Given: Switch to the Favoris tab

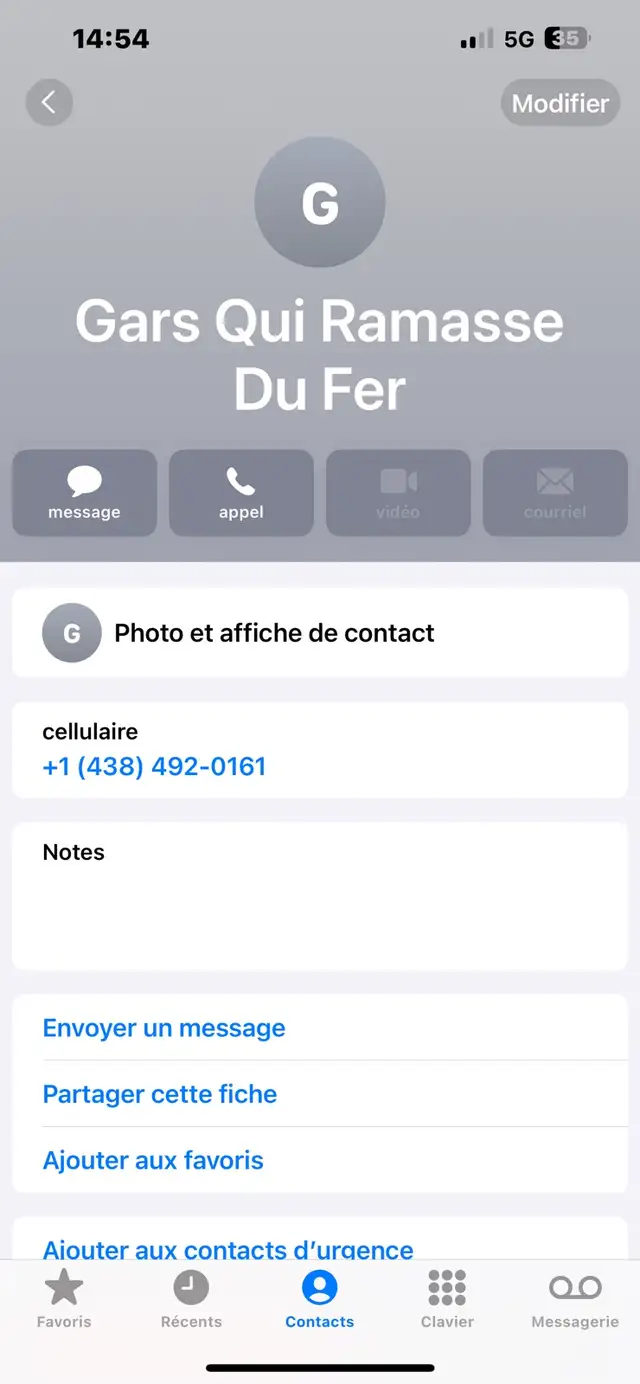Looking at the screenshot, I should click(64, 1299).
